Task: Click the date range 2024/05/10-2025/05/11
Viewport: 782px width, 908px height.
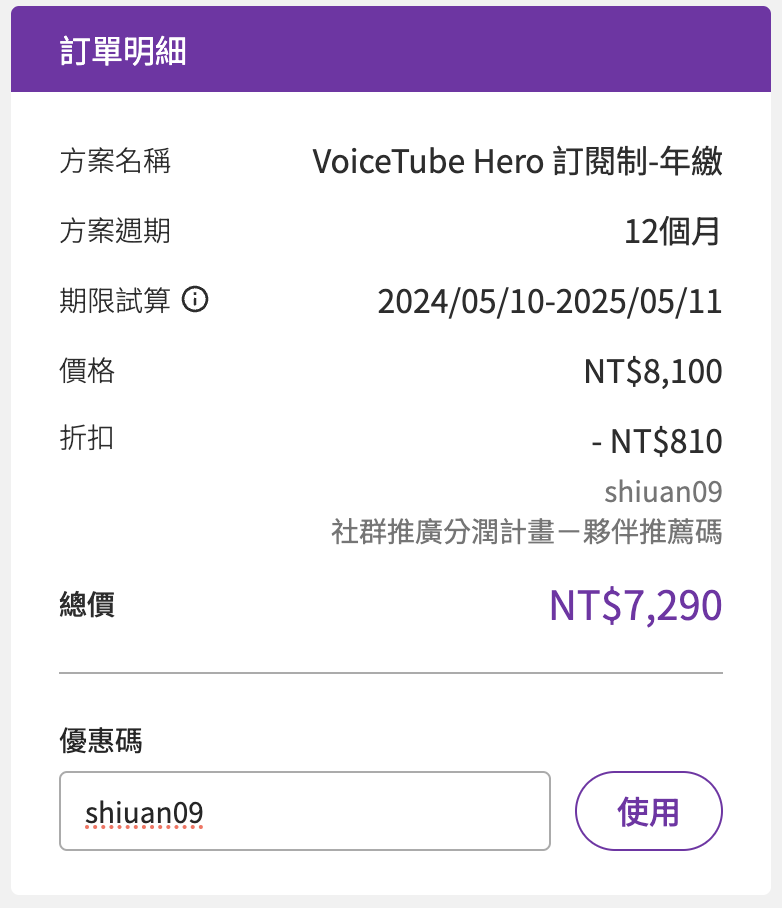Action: coord(550,300)
